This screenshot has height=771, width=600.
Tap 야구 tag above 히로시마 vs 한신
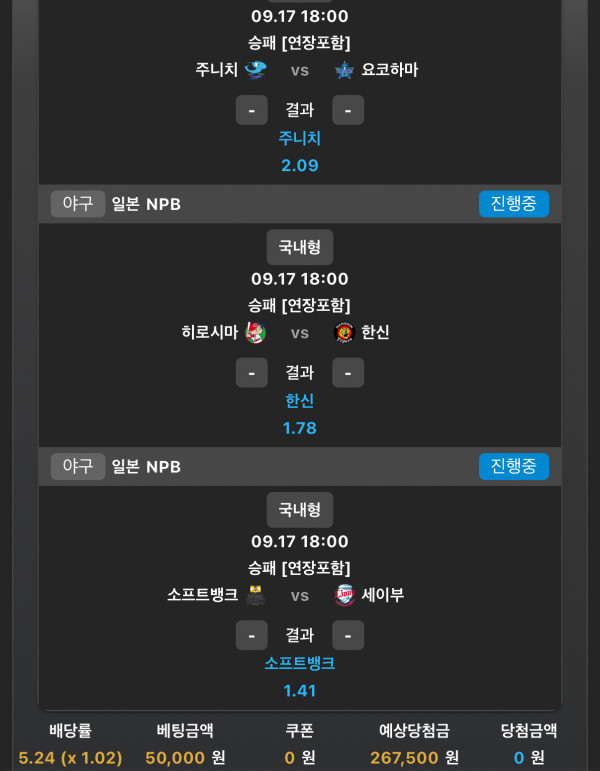coord(78,204)
